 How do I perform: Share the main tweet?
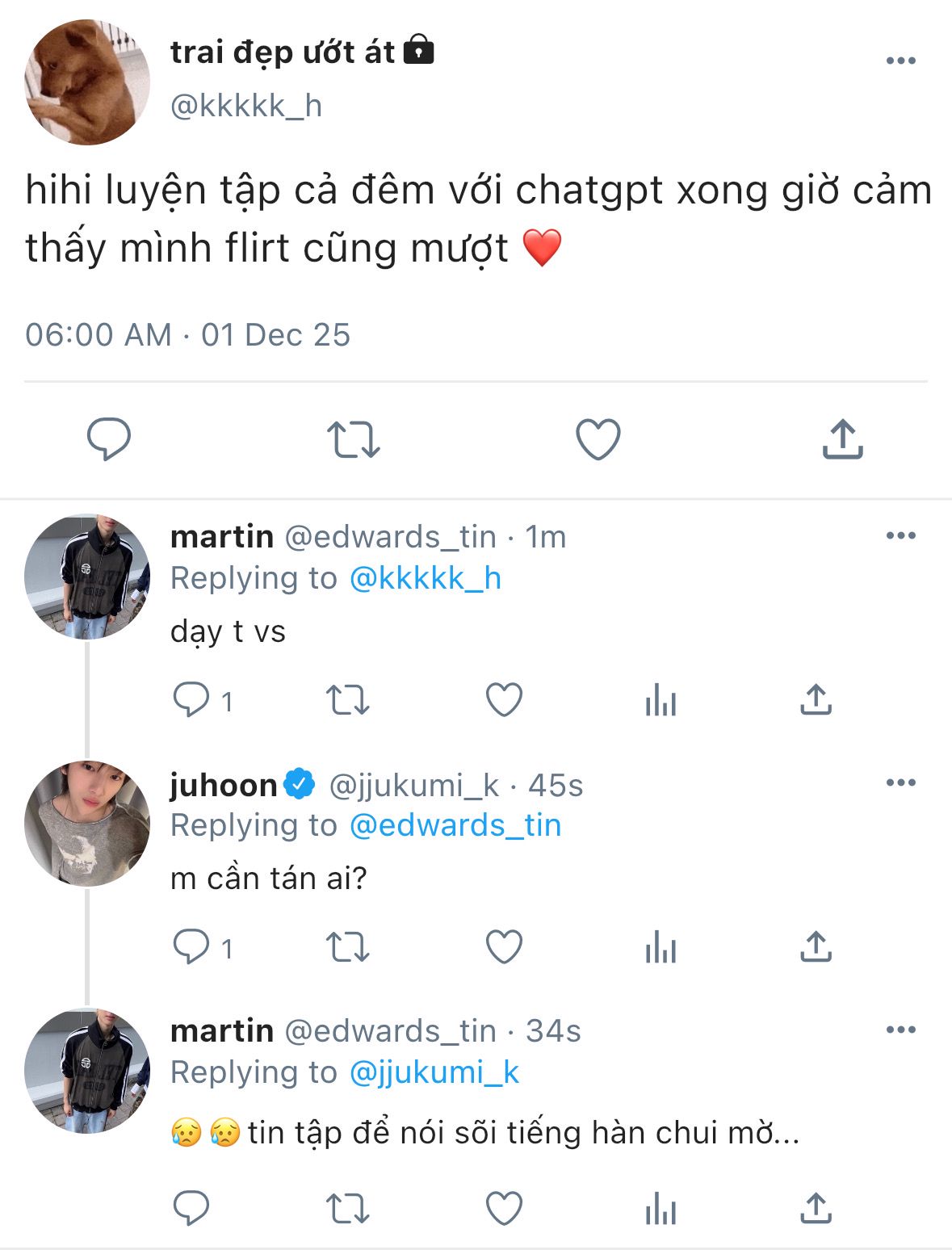click(842, 439)
